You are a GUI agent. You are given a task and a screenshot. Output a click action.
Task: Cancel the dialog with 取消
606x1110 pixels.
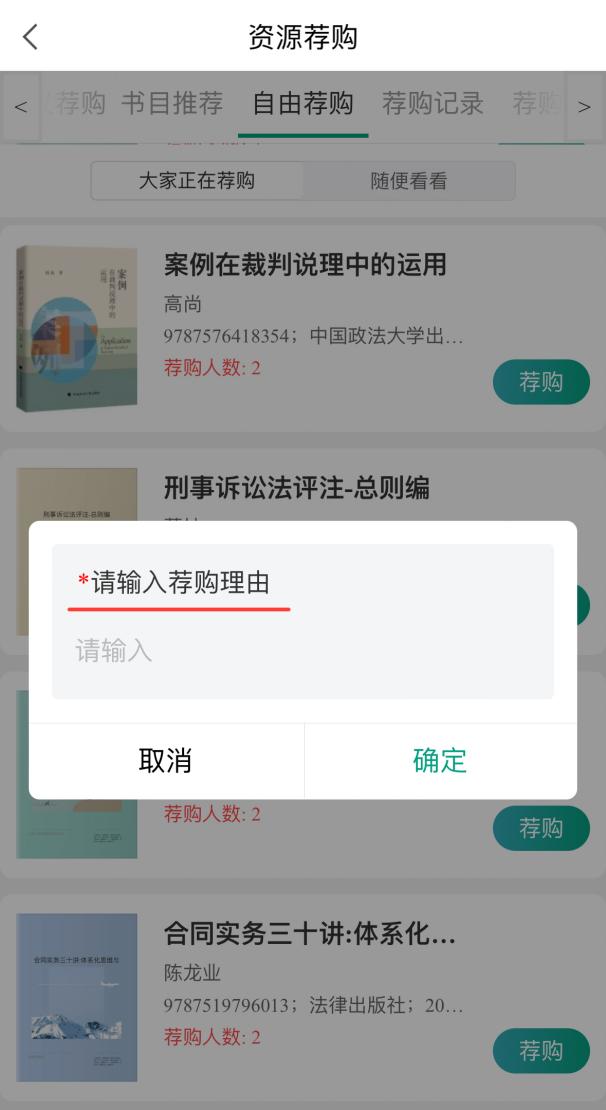166,761
